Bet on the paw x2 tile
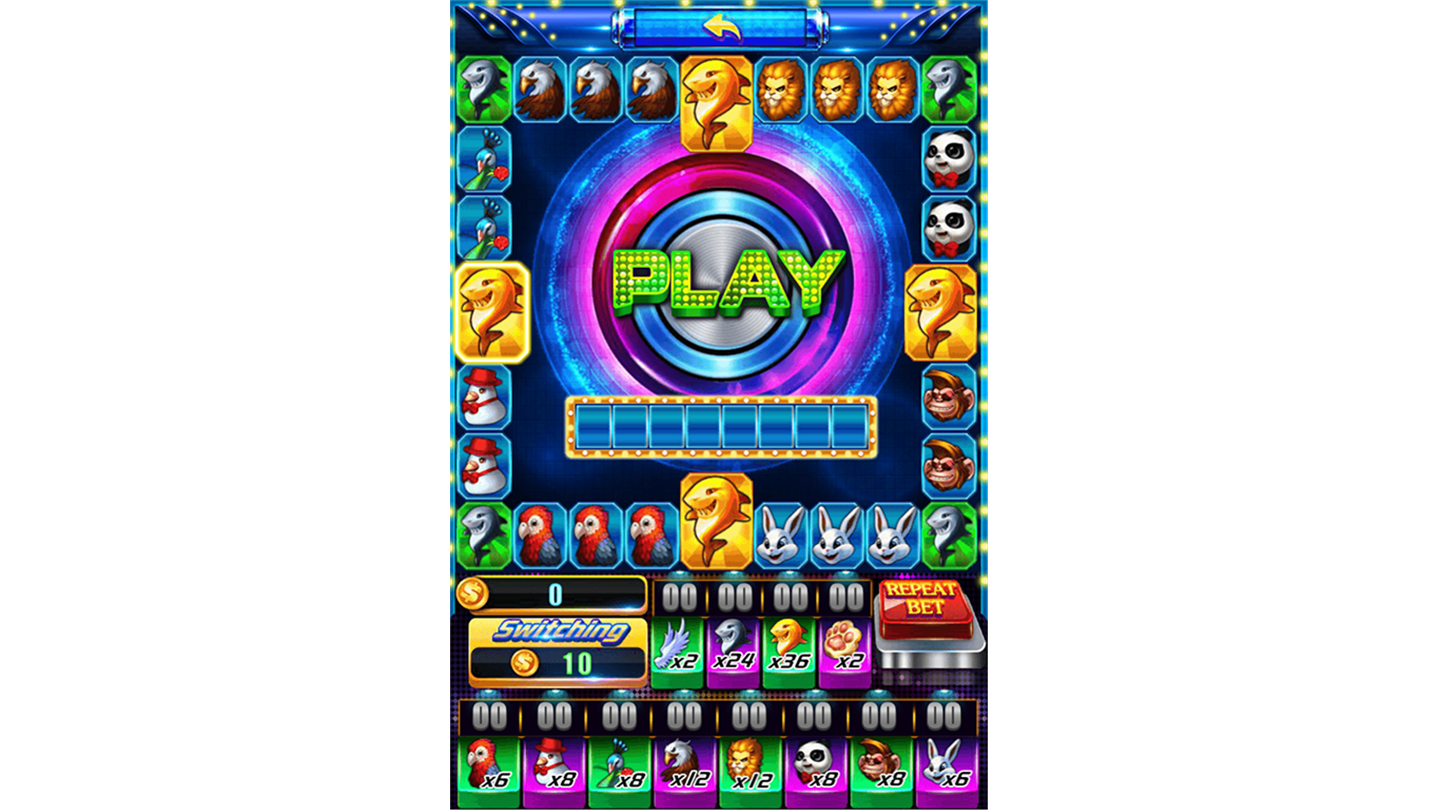Viewport: 1440px width, 810px height. (x=845, y=650)
